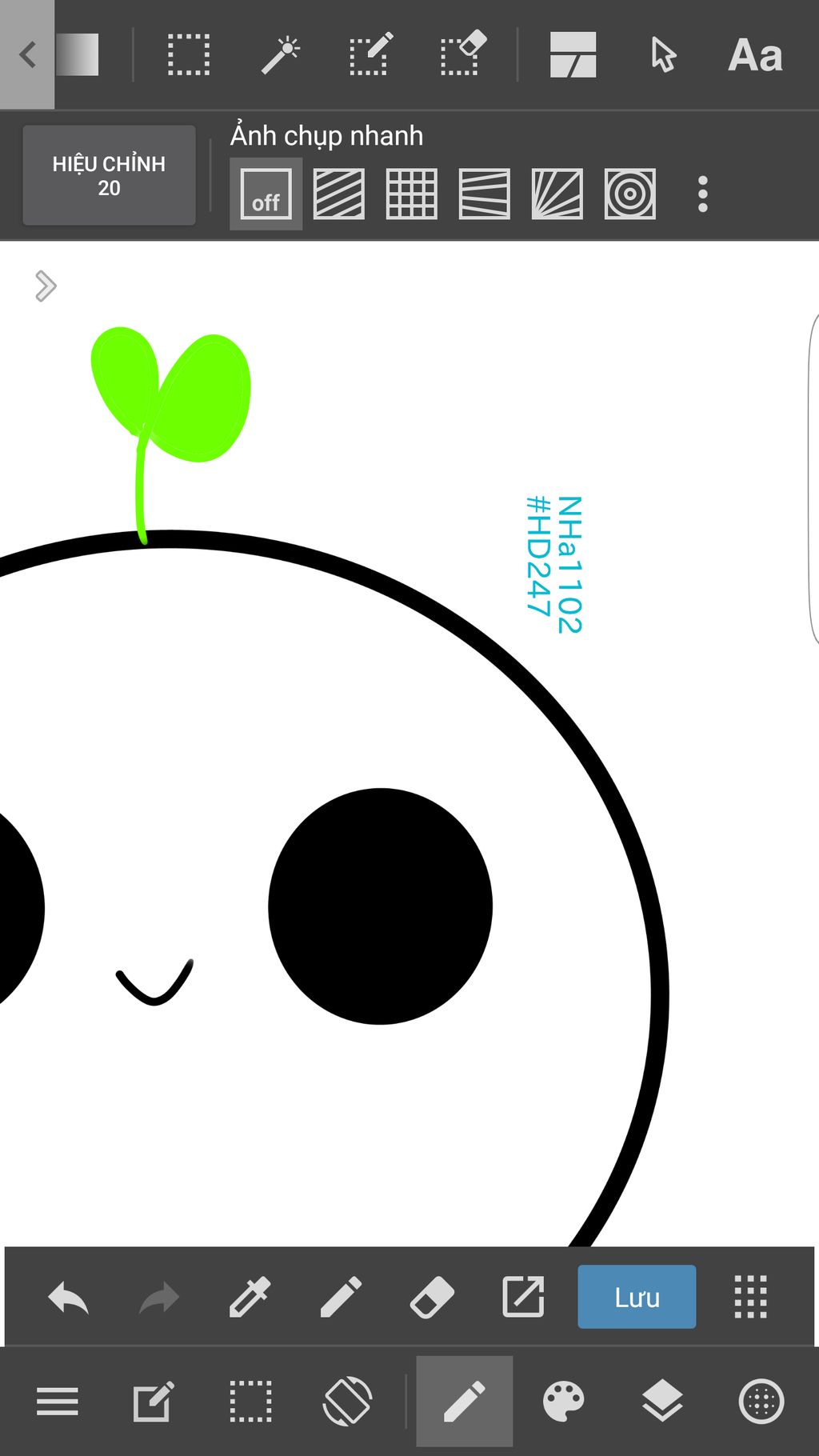Enable the concentric circle snap guide
The height and width of the screenshot is (1456, 819).
[x=630, y=194]
